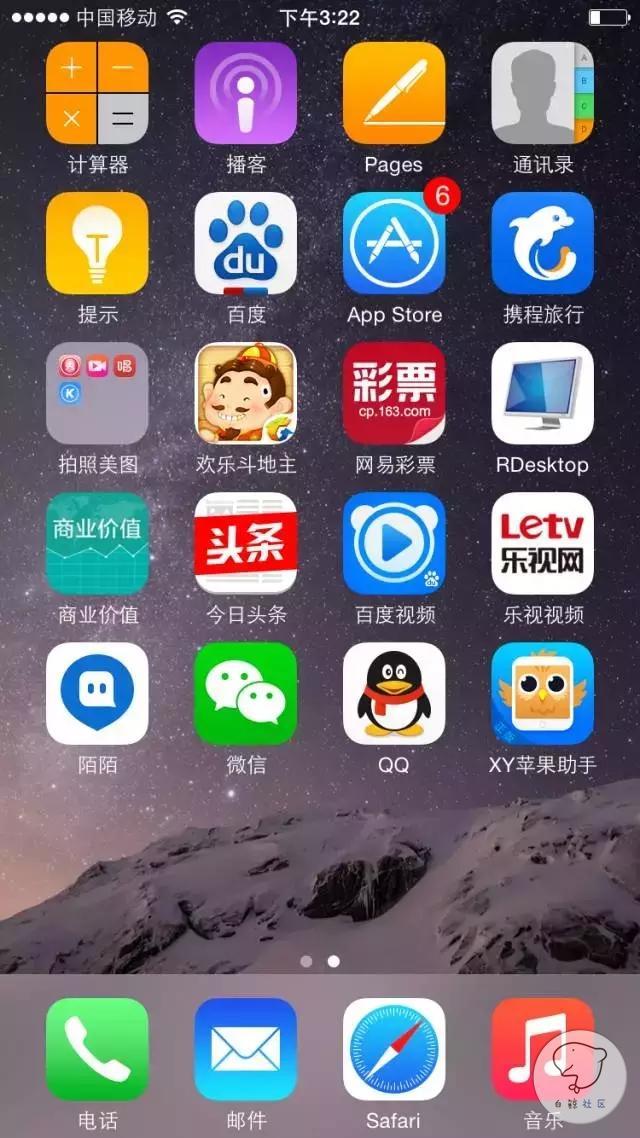Open the 拍照美图 folder
The height and width of the screenshot is (1138, 640).
(97, 393)
